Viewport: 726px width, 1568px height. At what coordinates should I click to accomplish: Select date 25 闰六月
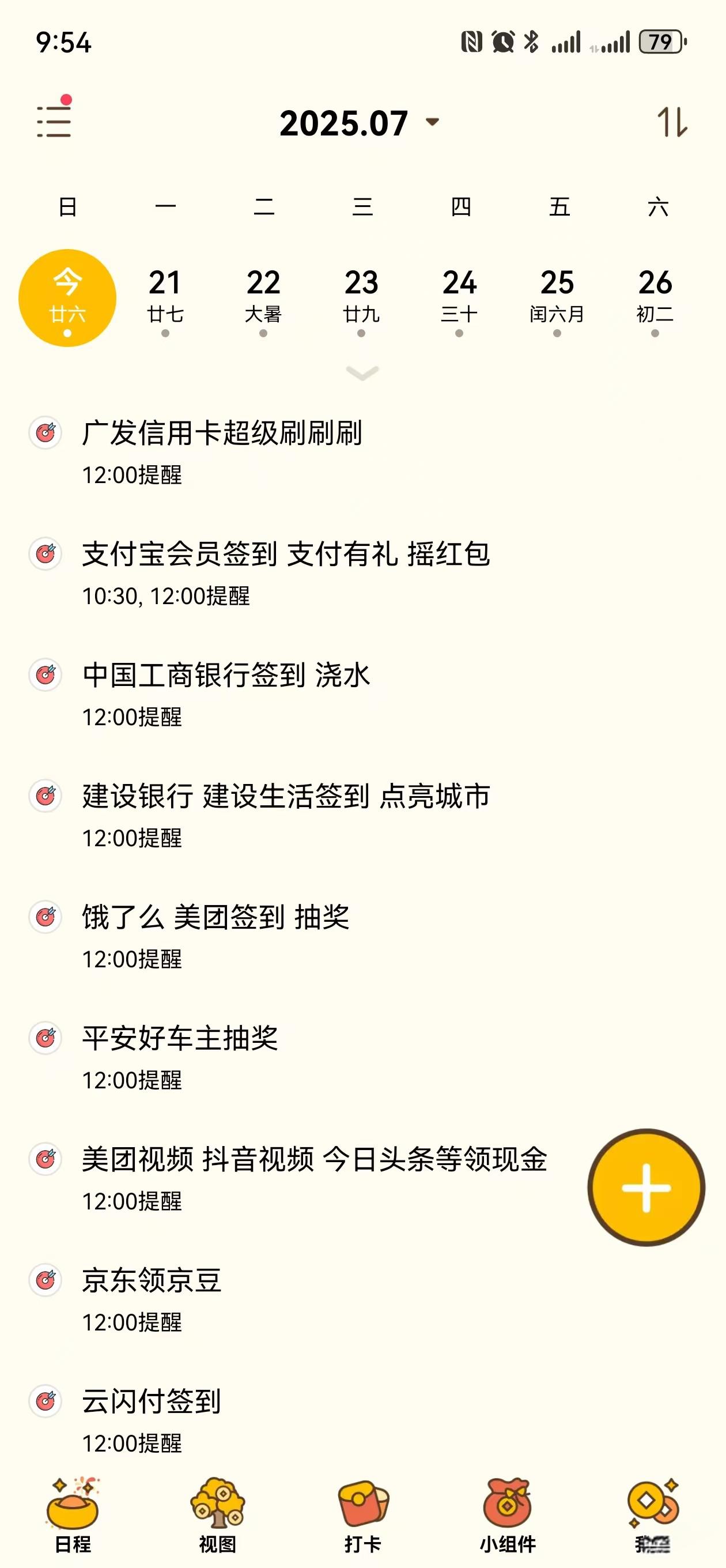tap(556, 297)
